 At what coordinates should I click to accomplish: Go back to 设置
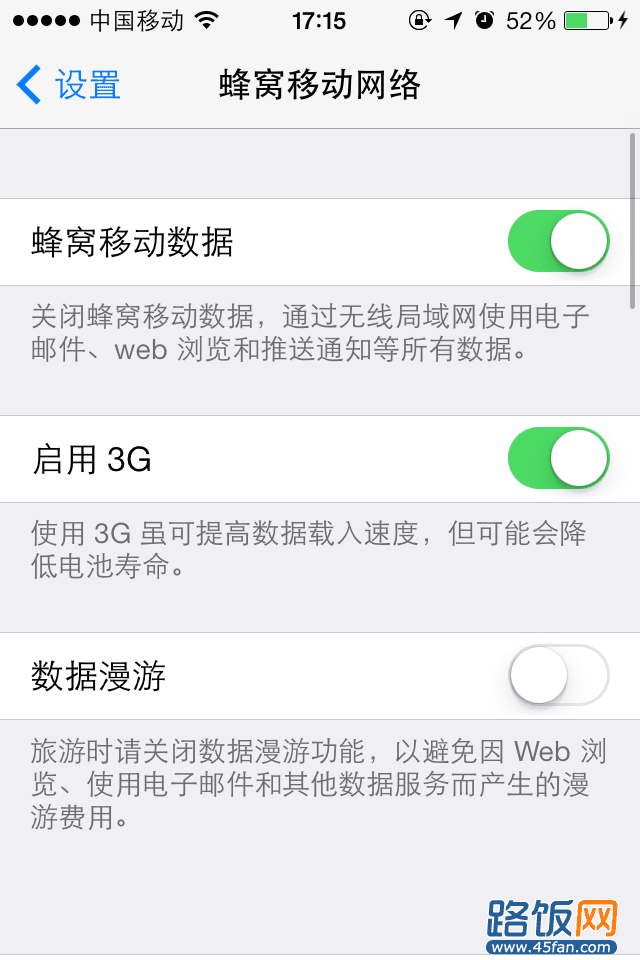pyautogui.click(x=68, y=85)
